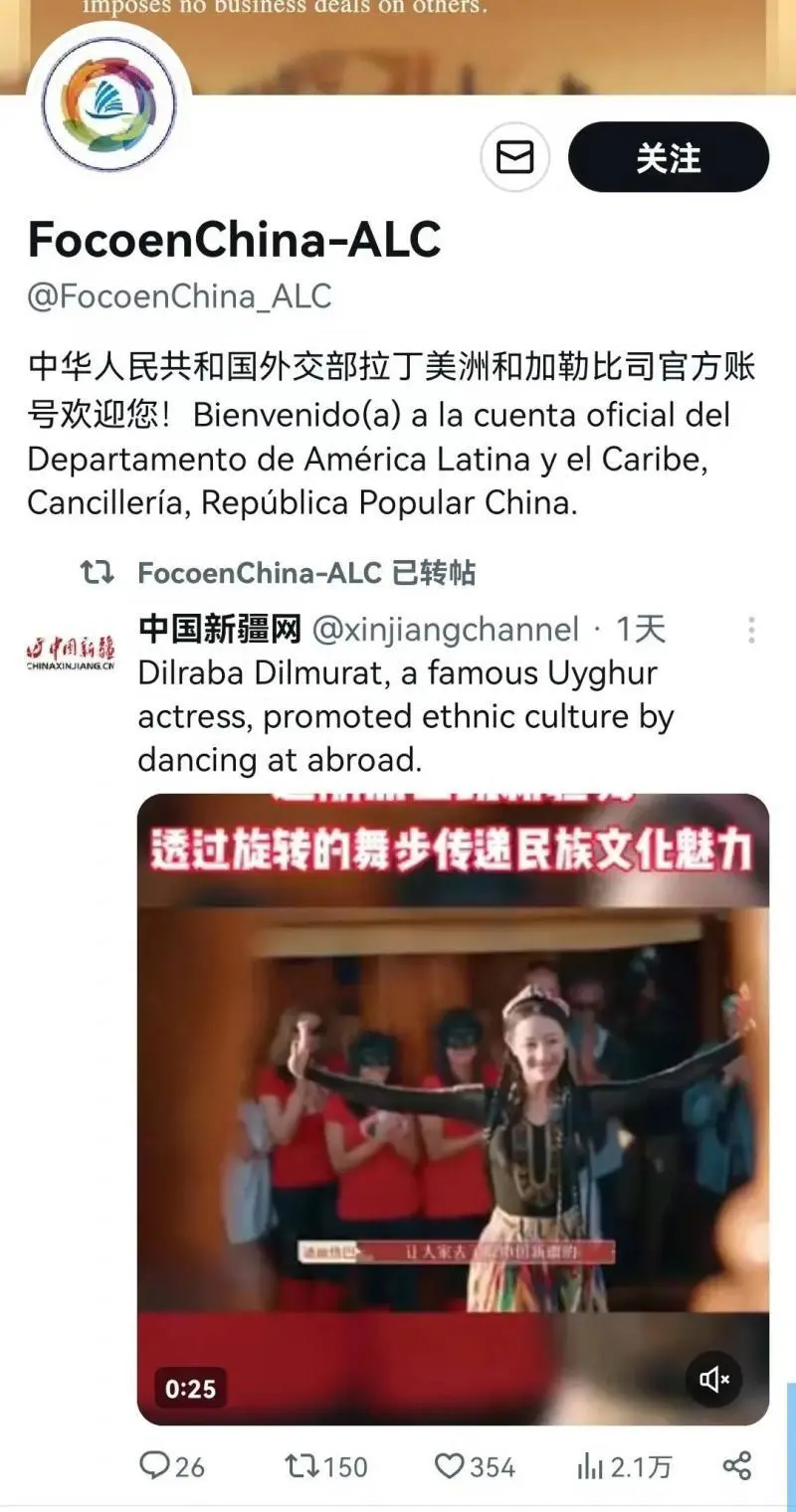796x1512 pixels.
Task: Repost the xinjiangchannel post
Action: tap(325, 1465)
